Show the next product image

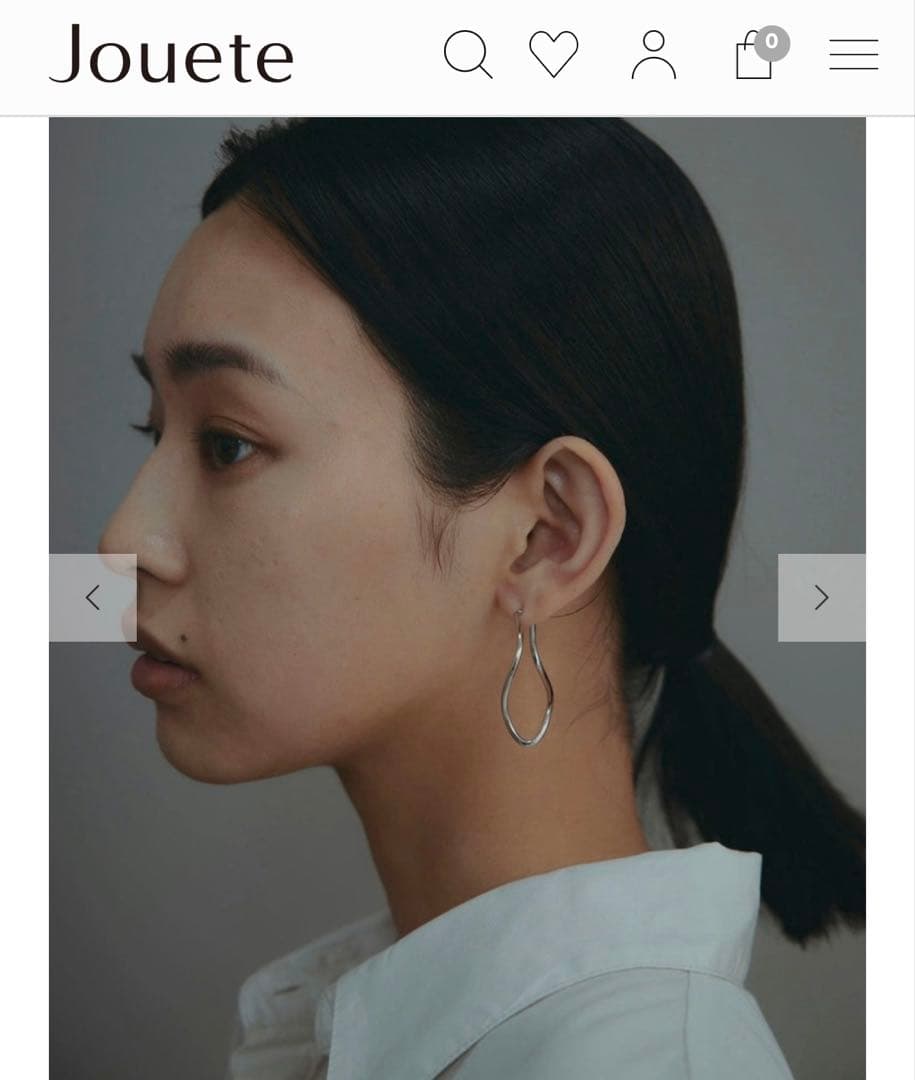click(821, 598)
